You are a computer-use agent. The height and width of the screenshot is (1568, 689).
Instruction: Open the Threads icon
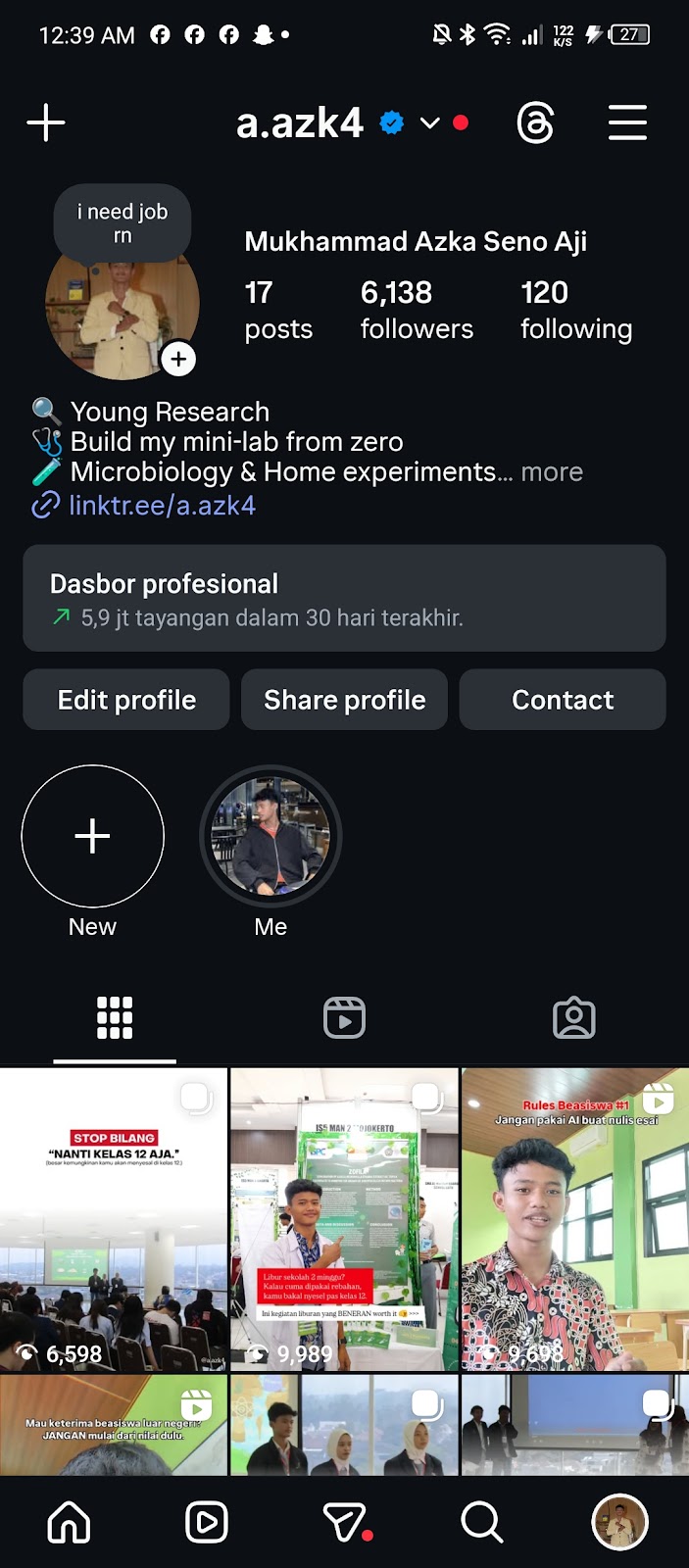click(x=535, y=123)
